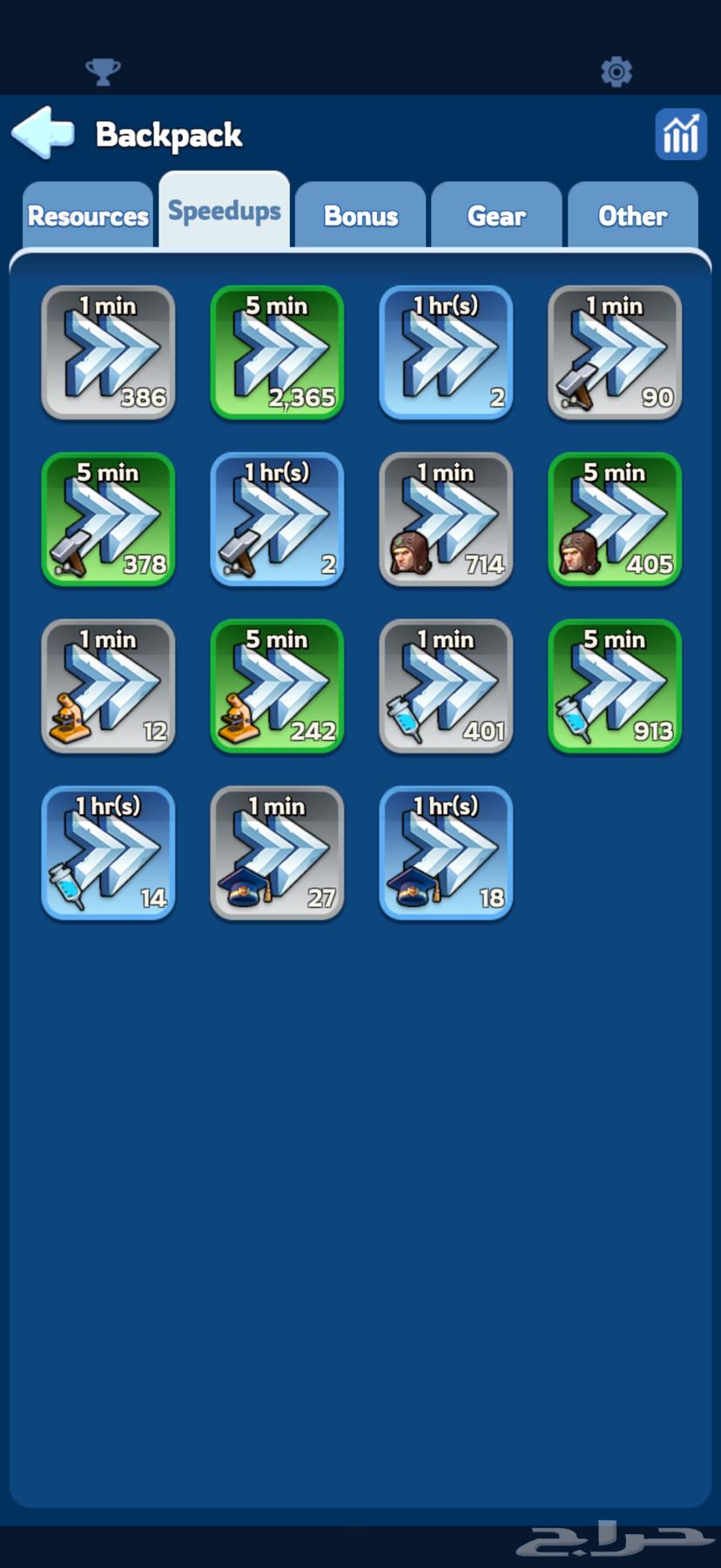This screenshot has height=1568, width=721.
Task: Open the 5 min soldier speedup with 405
Action: coord(615,519)
